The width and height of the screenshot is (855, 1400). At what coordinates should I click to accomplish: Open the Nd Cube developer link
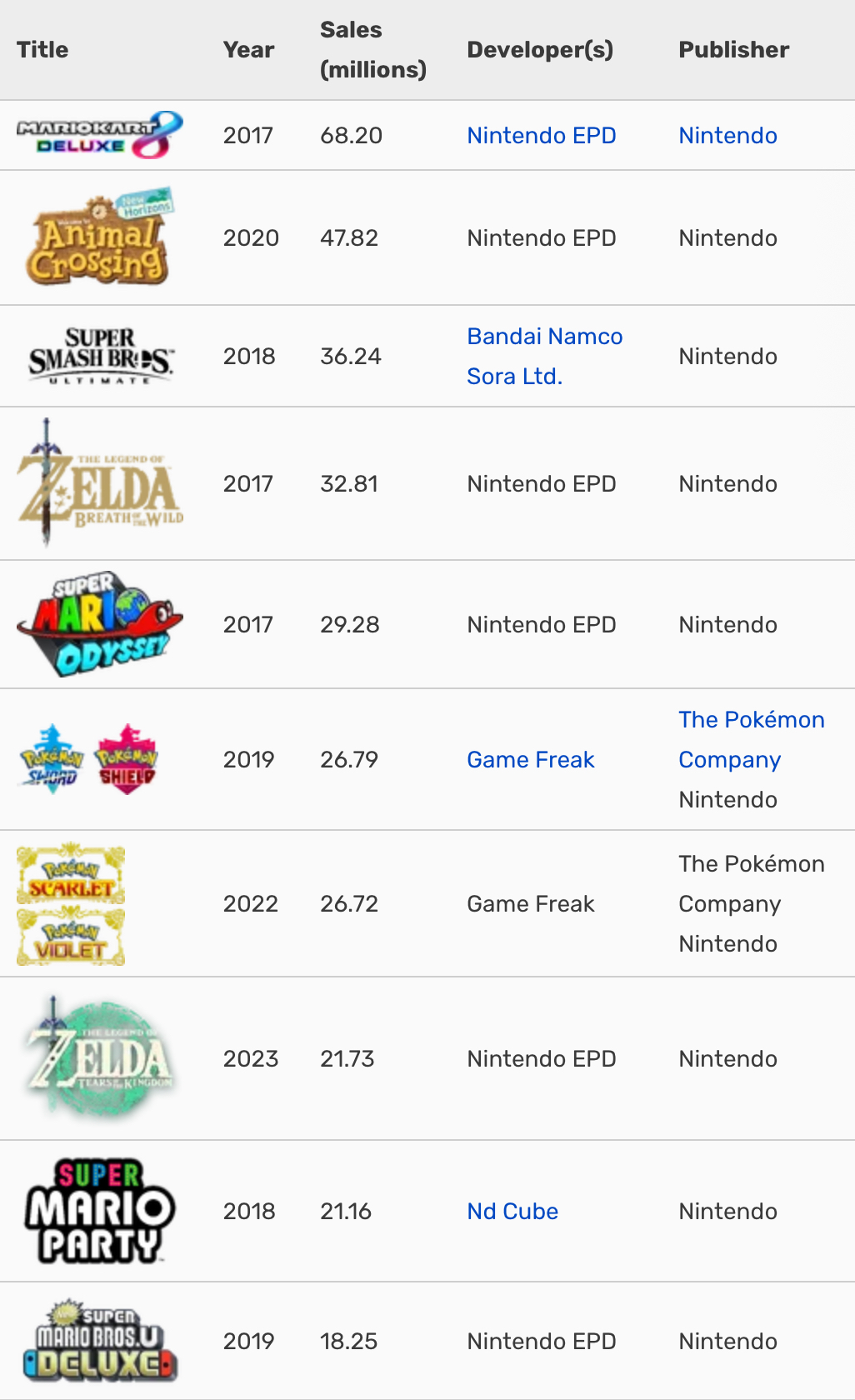point(512,1211)
